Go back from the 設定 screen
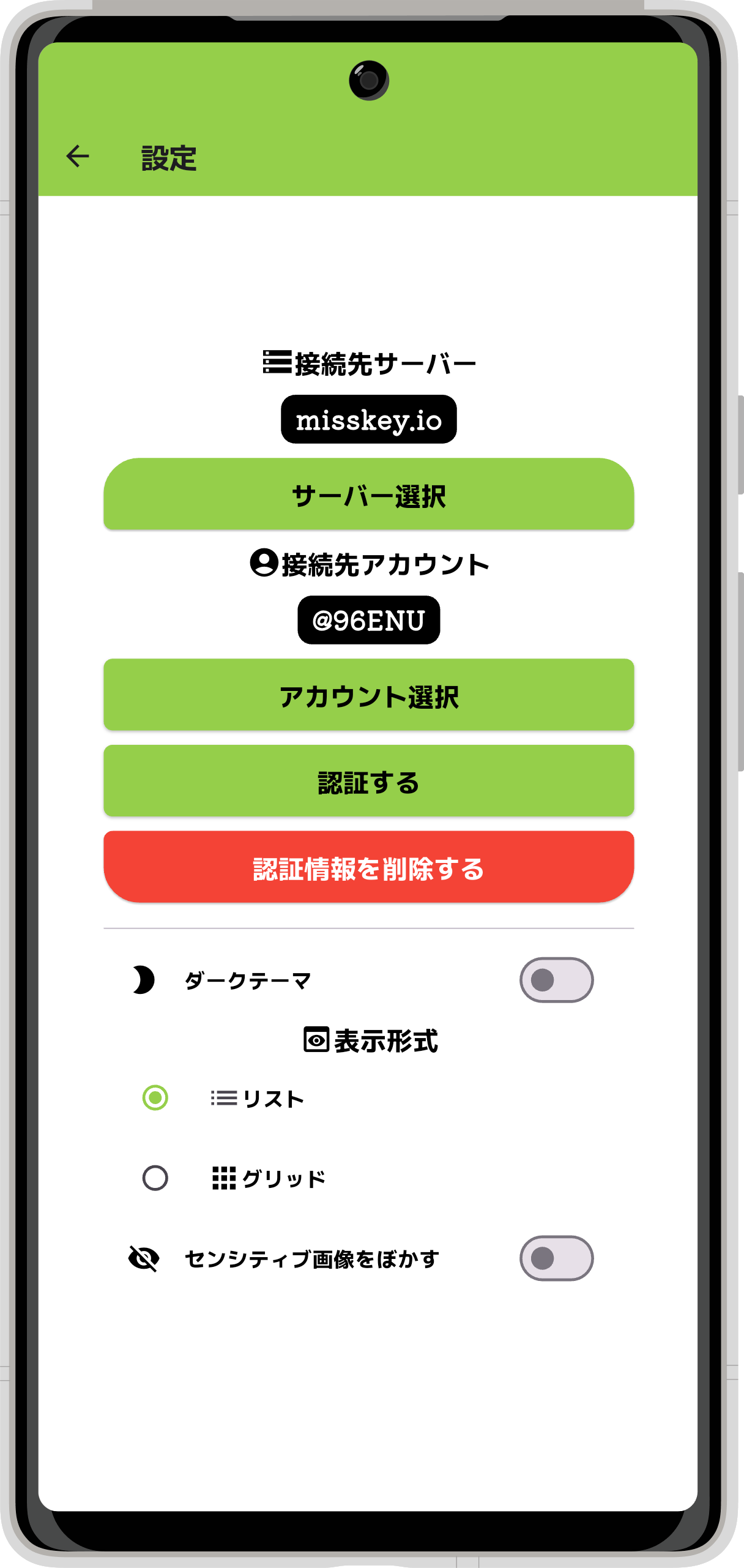 [78, 157]
